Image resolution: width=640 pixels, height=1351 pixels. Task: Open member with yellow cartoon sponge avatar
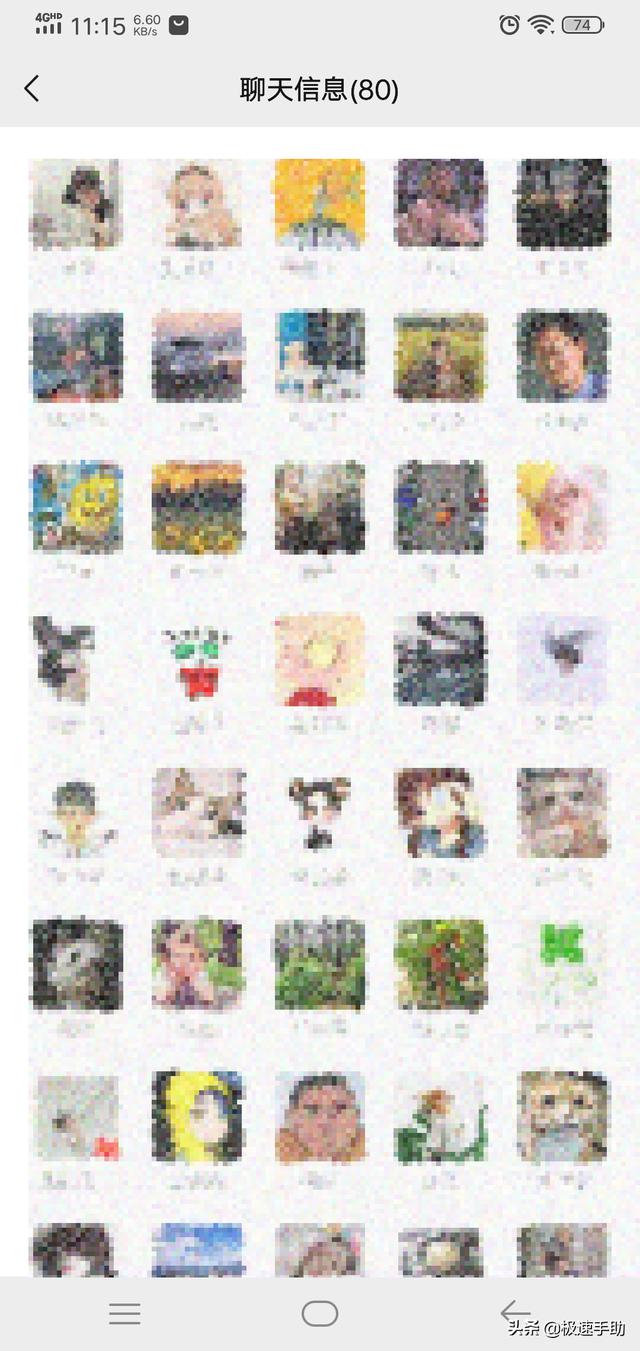pos(77,508)
